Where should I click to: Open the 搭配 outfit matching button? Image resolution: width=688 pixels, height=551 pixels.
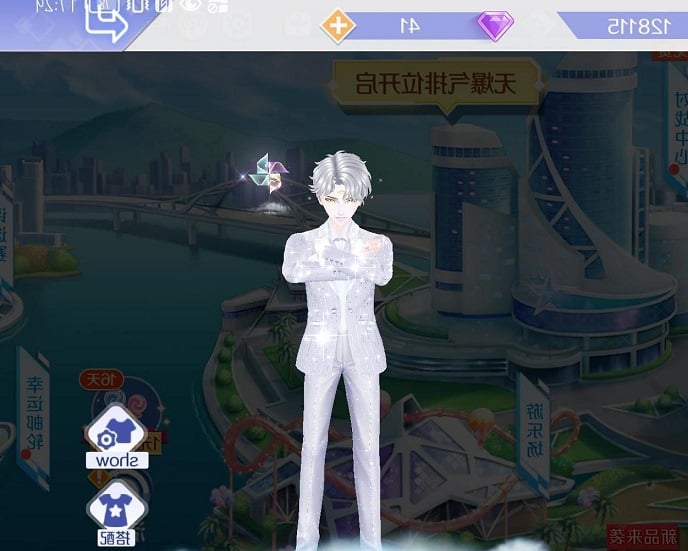point(117,513)
